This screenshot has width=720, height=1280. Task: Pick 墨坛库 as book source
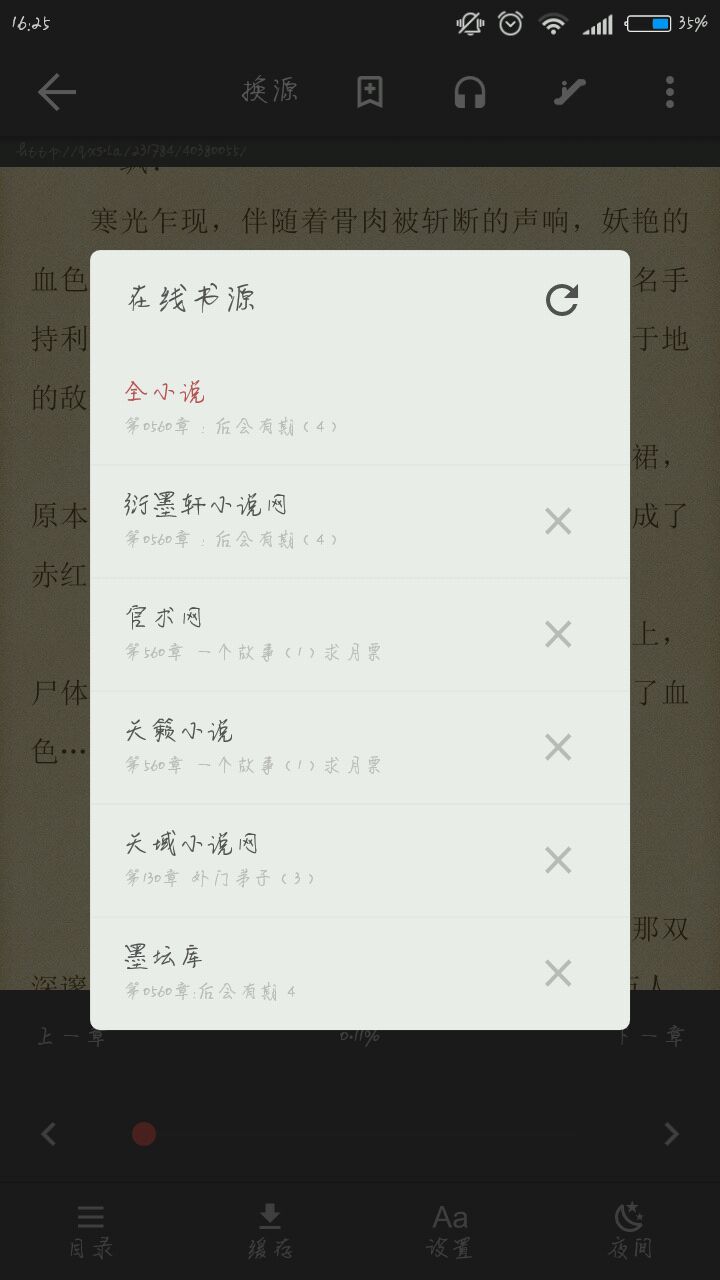pos(300,973)
